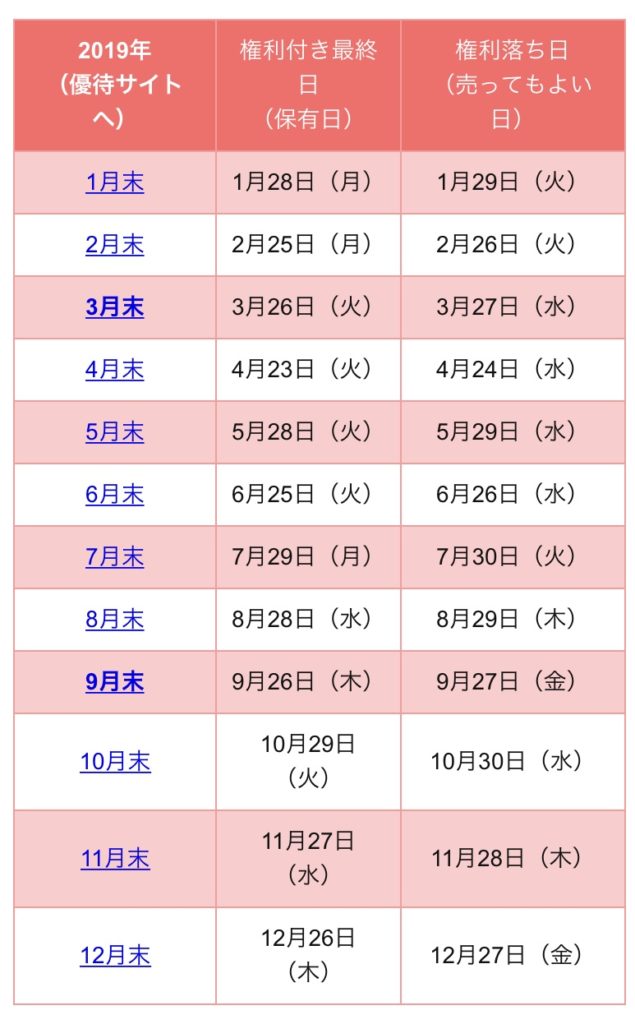
Task: Tap the 2月末 link
Action: [114, 245]
